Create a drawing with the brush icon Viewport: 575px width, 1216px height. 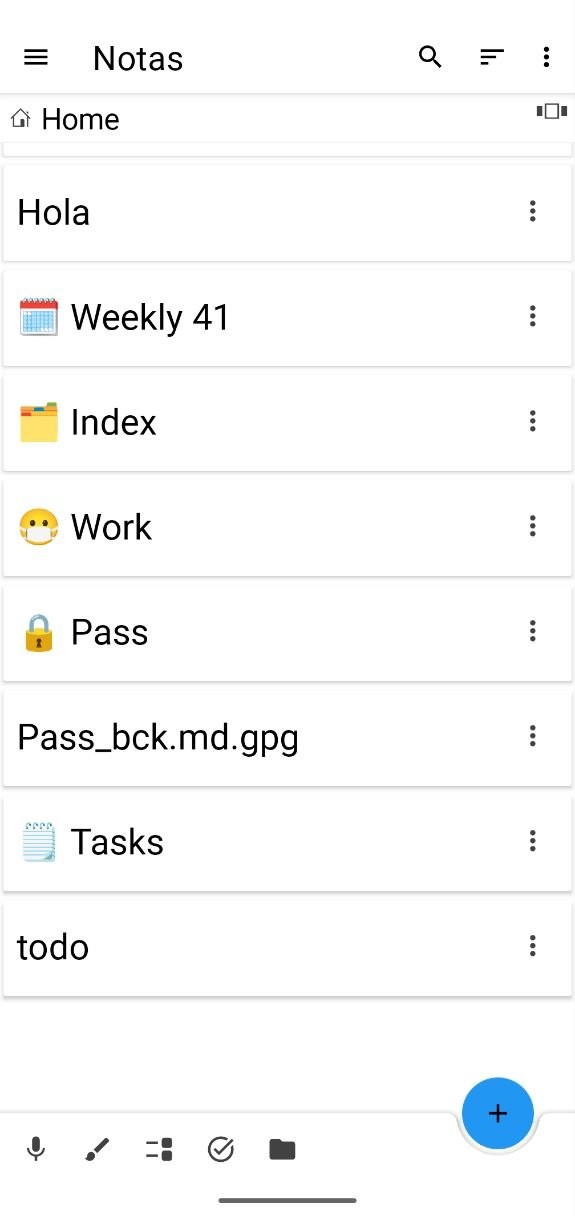click(x=97, y=1149)
